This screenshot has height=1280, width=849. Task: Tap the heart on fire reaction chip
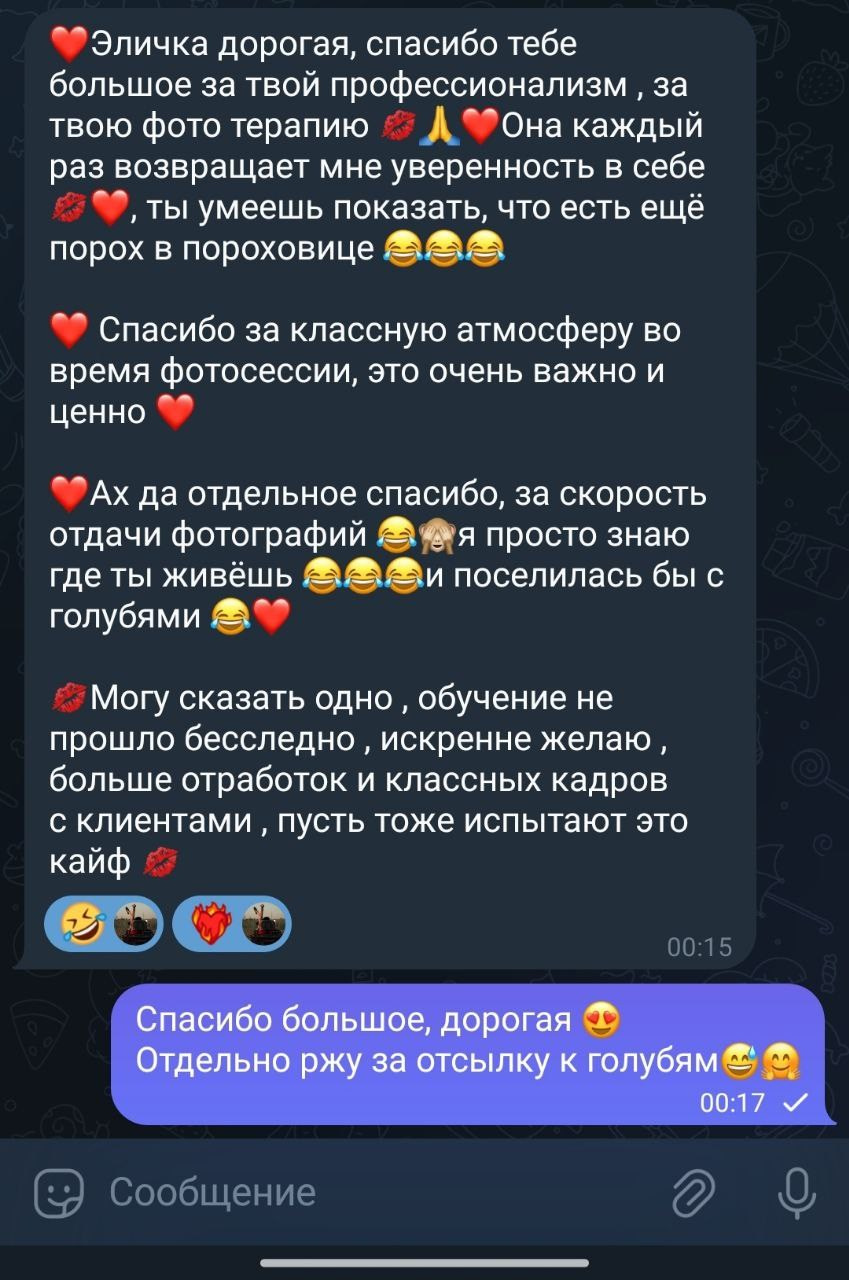[232, 923]
